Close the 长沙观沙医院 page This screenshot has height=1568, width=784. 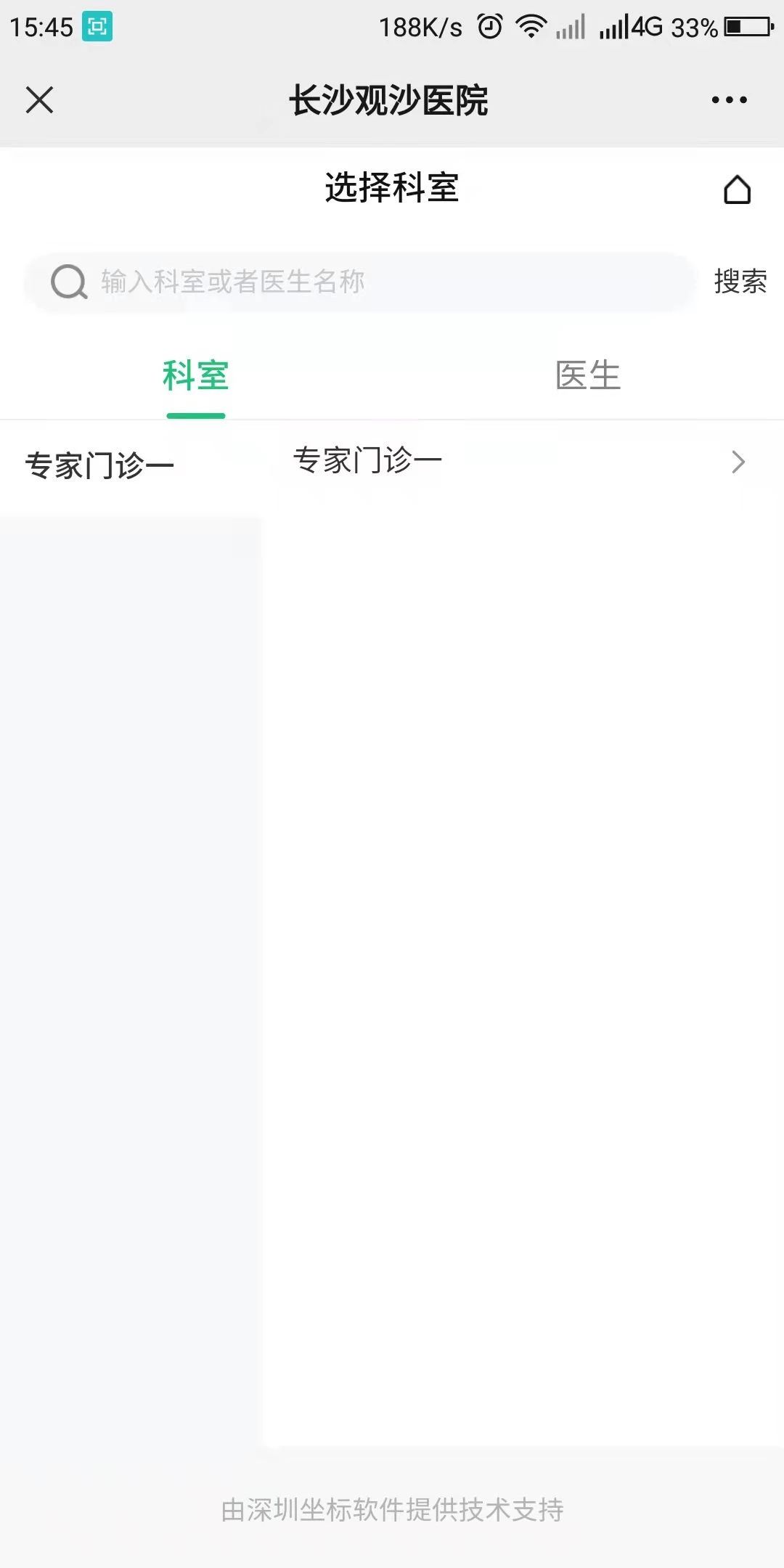click(x=39, y=100)
